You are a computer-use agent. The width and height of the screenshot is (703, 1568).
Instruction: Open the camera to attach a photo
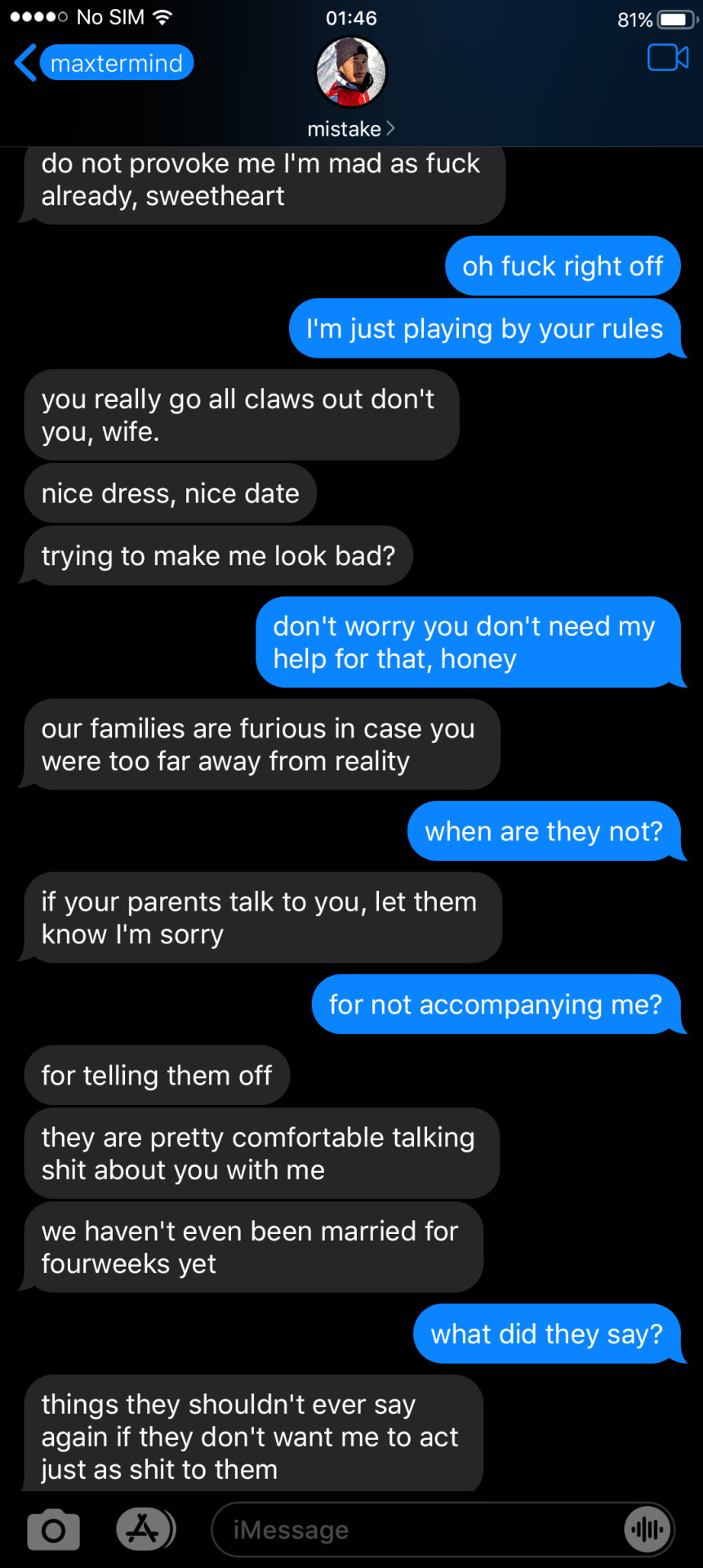pyautogui.click(x=54, y=1530)
